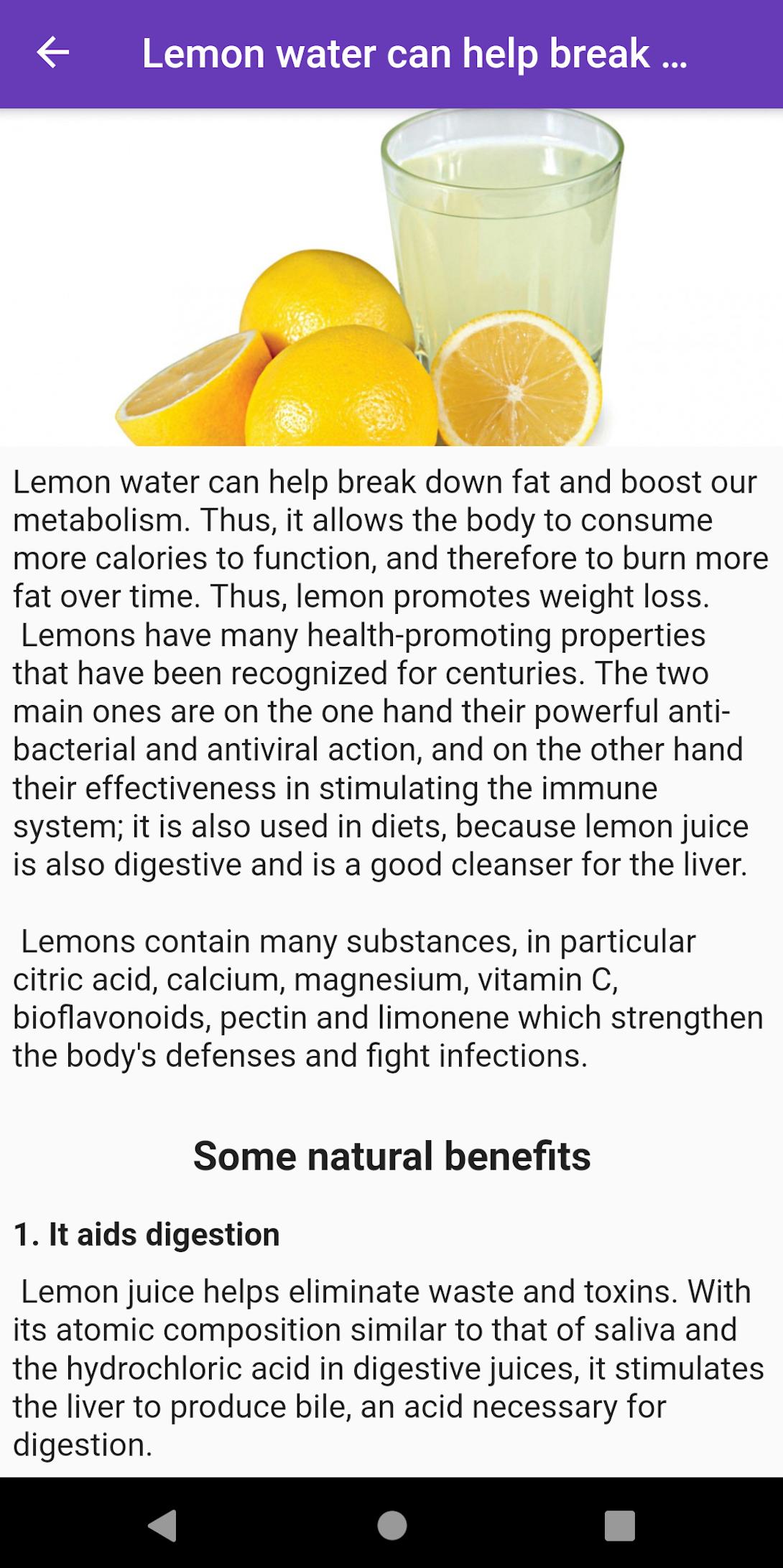783x1568 pixels.
Task: Tap the system back button
Action: point(162,1525)
